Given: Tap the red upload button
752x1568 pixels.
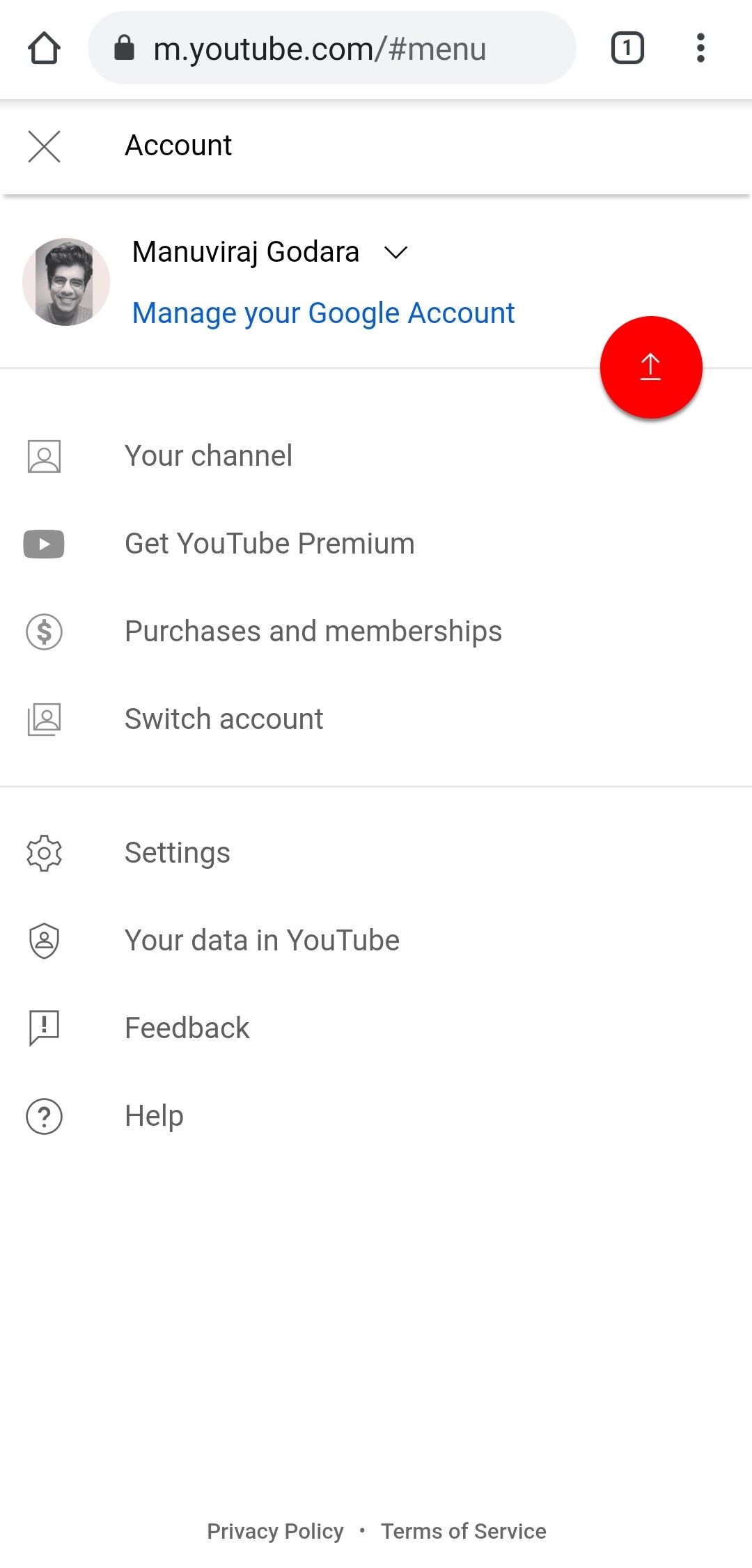Looking at the screenshot, I should point(651,367).
